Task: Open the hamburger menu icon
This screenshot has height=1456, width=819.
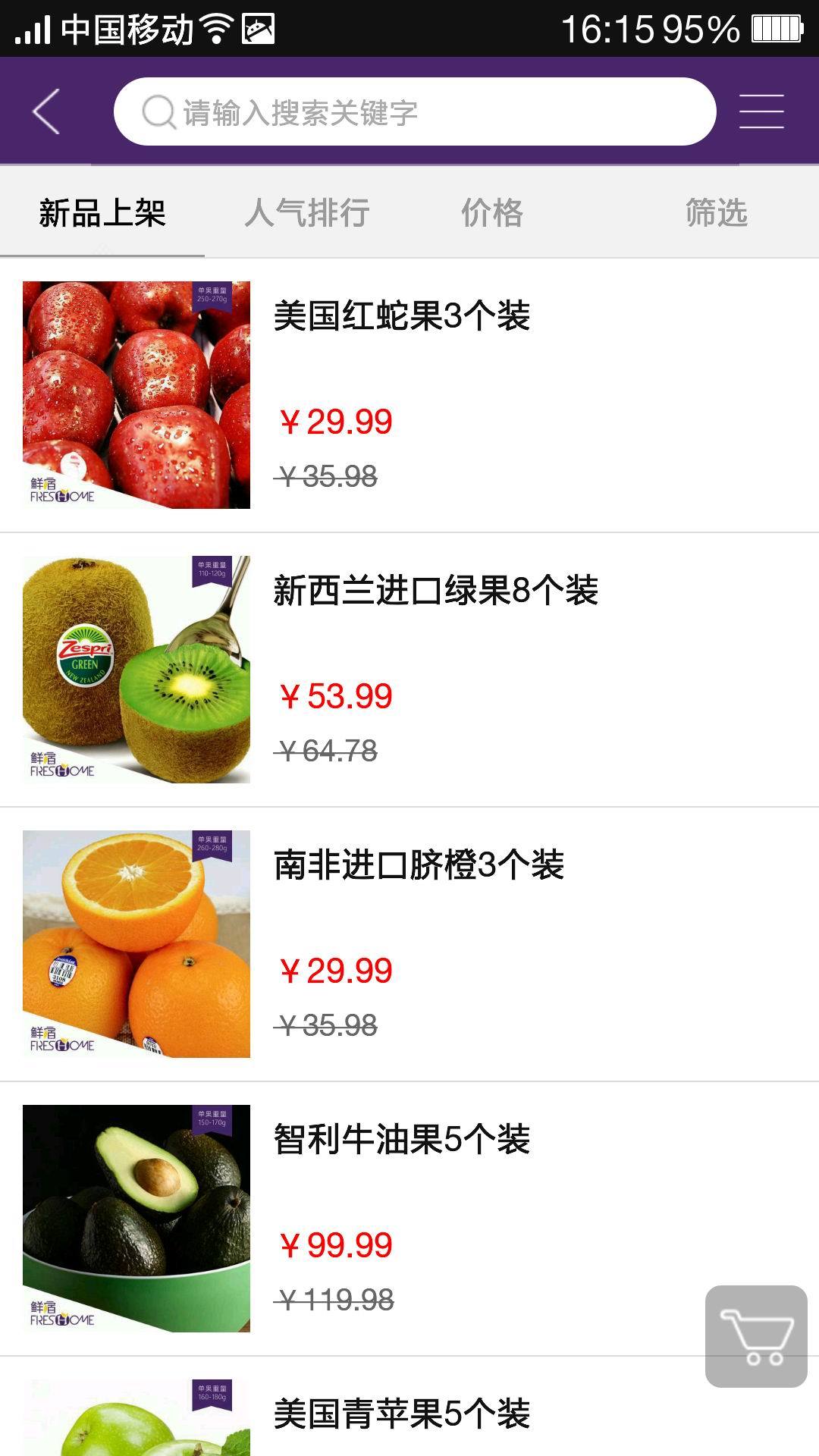Action: [761, 111]
